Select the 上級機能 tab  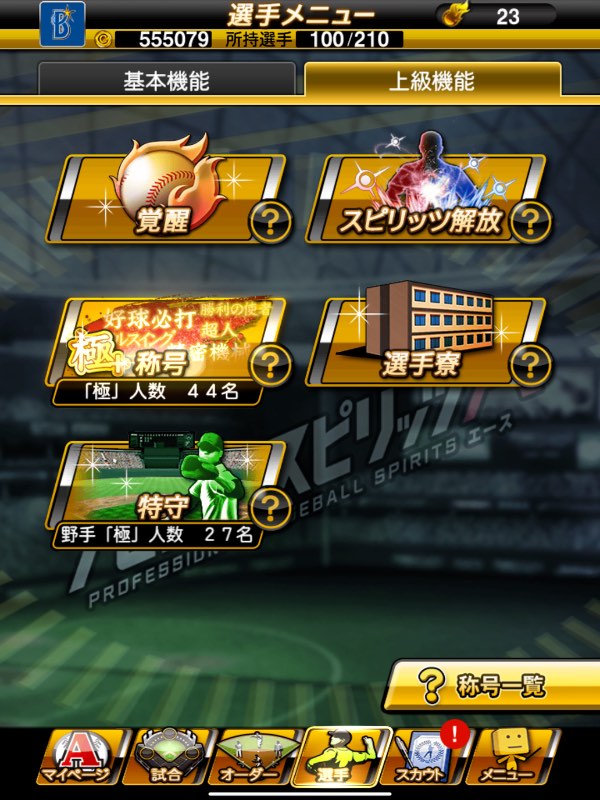coord(433,80)
